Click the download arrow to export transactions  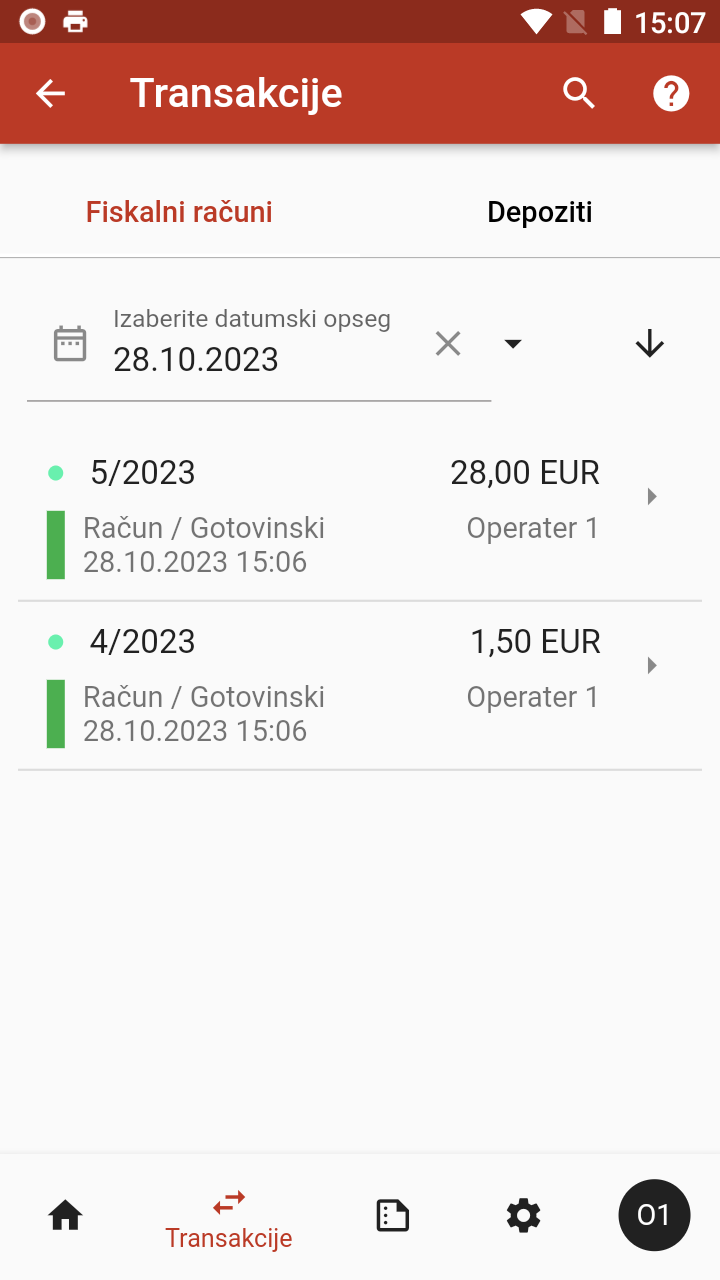tap(649, 343)
